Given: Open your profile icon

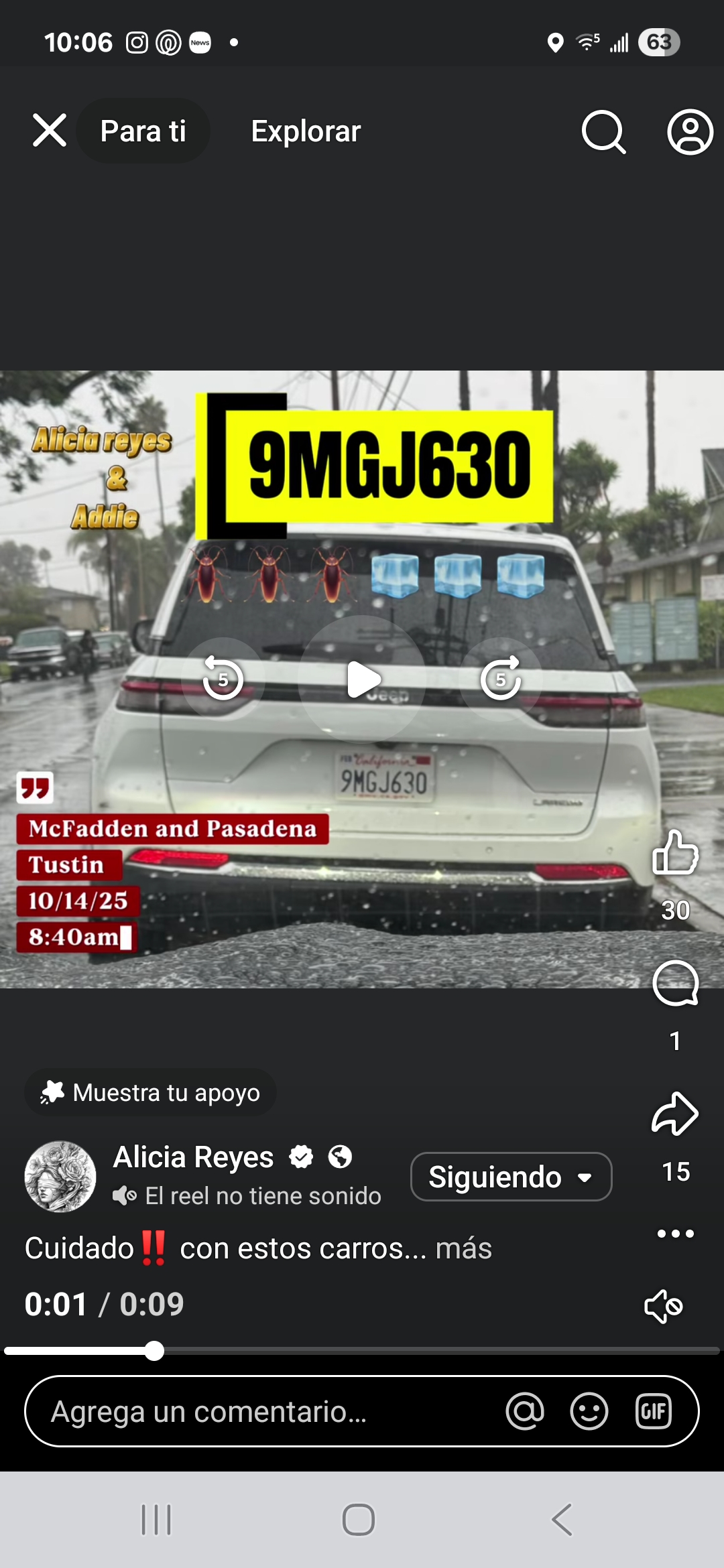Looking at the screenshot, I should coord(690,132).
